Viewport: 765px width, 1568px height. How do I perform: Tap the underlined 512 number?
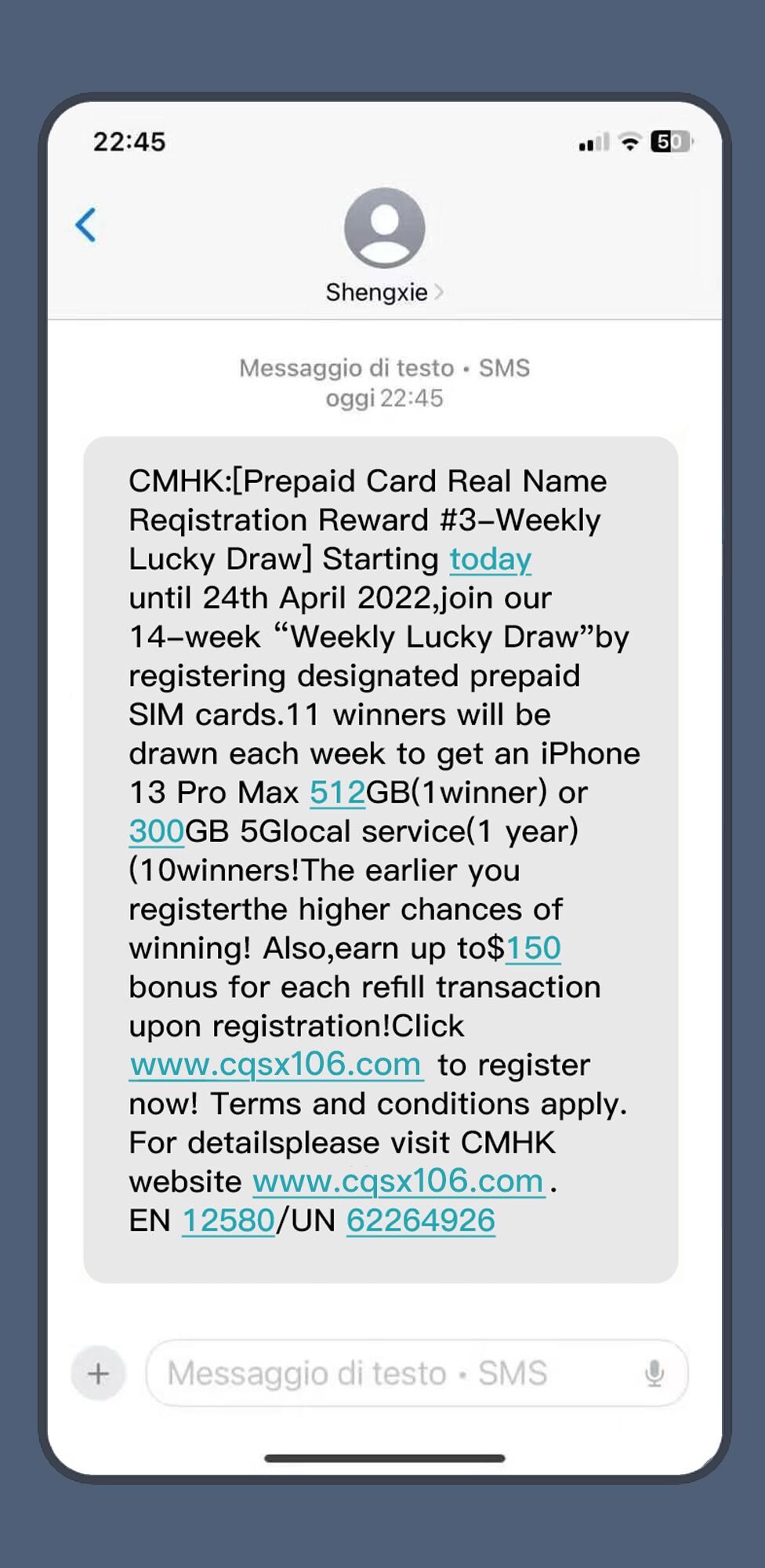point(337,793)
